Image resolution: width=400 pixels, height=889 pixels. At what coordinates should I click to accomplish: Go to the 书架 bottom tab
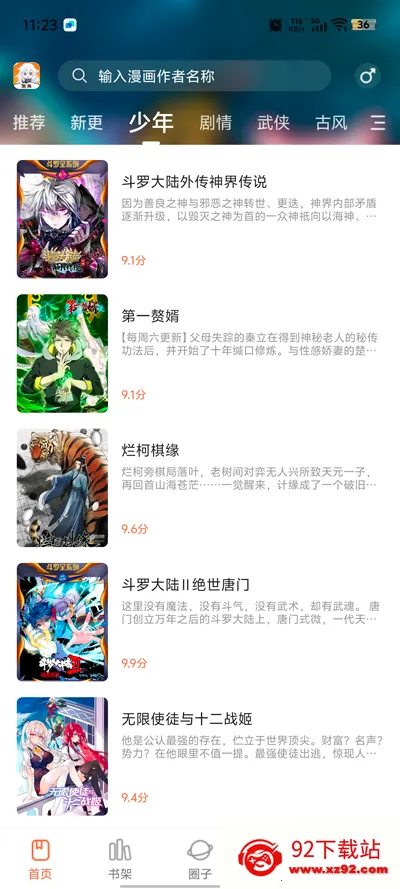coord(120,859)
